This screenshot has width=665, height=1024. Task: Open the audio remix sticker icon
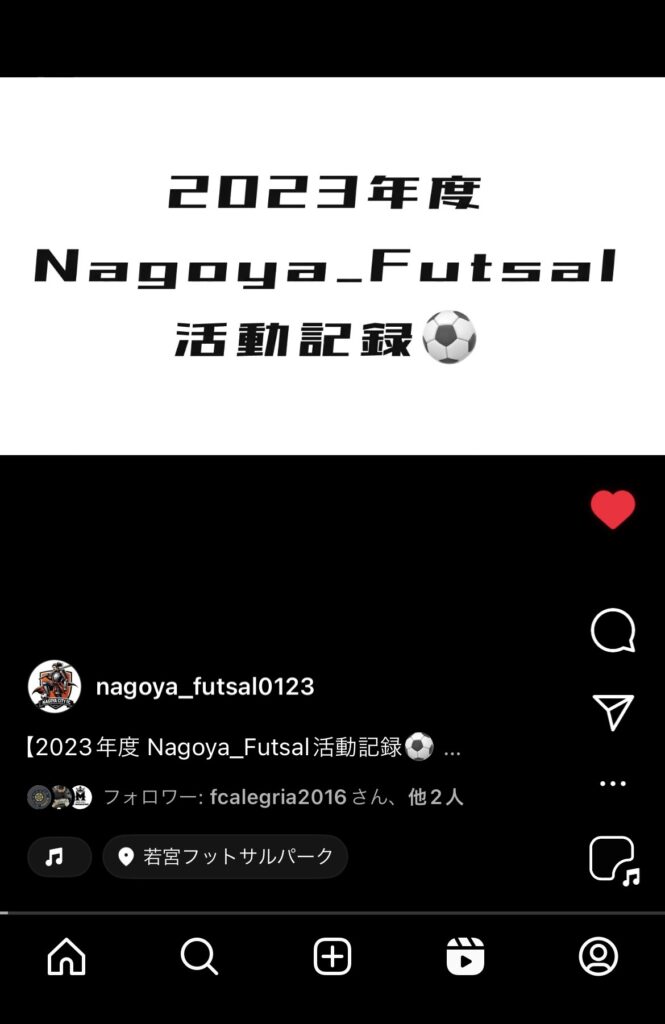[x=612, y=860]
